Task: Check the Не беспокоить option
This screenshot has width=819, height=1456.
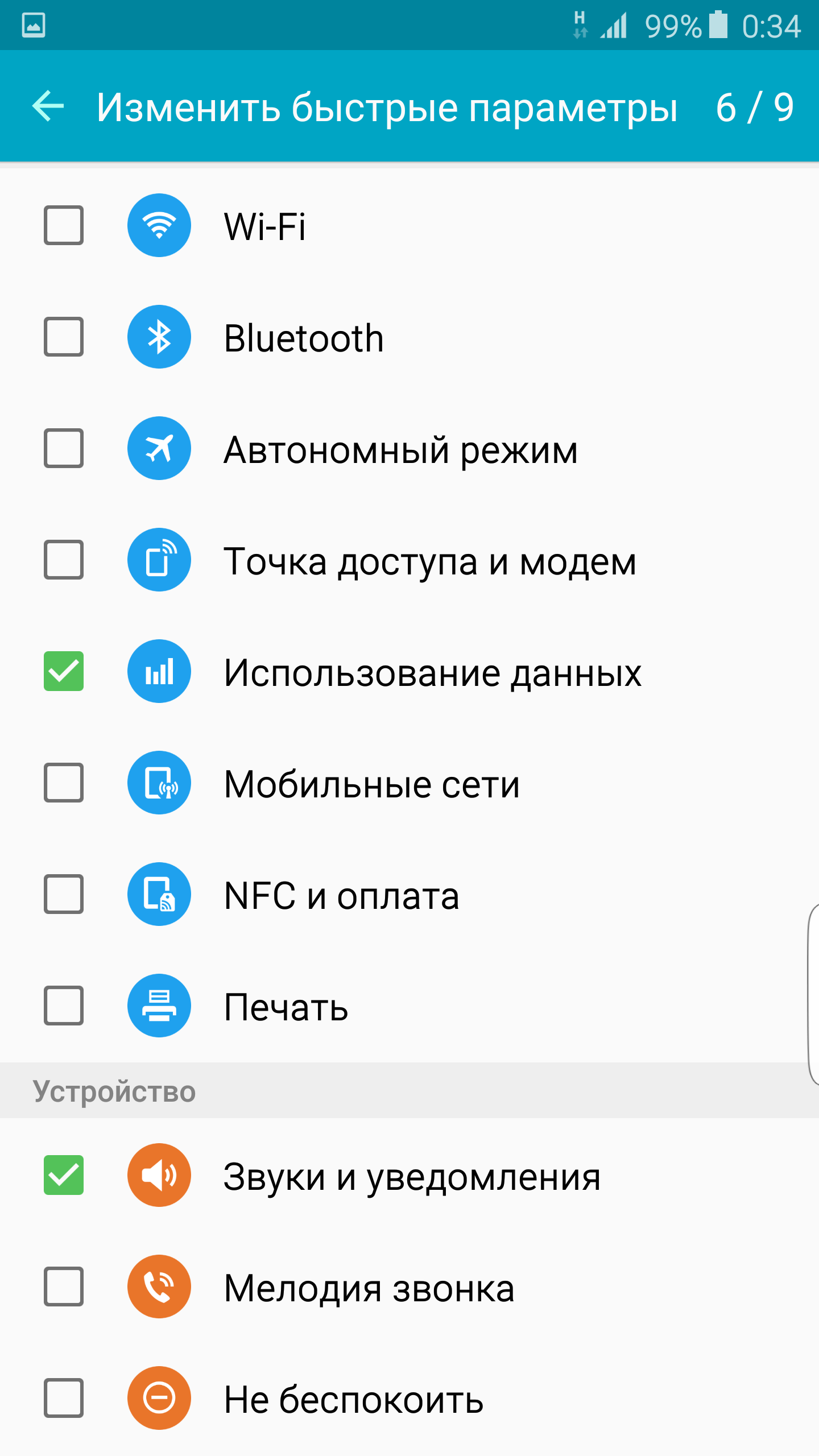Action: [64, 1398]
